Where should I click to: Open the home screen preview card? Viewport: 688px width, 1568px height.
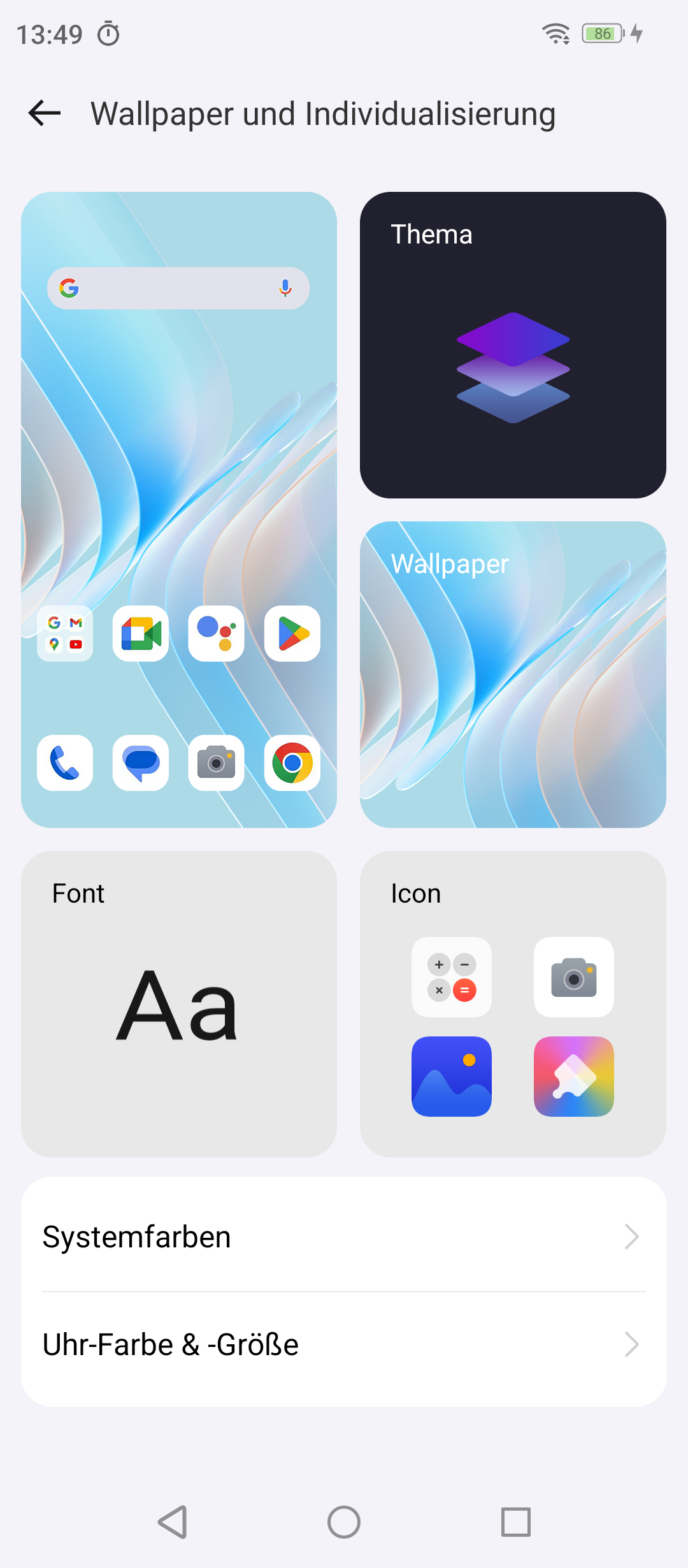point(179,510)
